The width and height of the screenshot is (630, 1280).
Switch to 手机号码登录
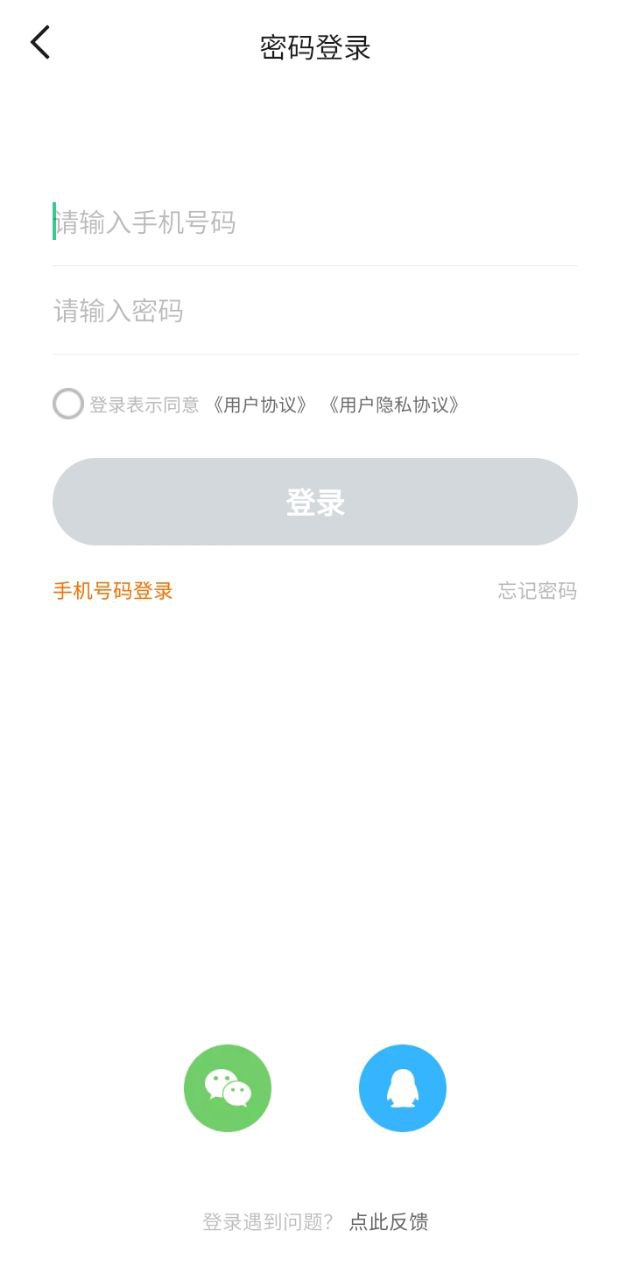point(113,591)
